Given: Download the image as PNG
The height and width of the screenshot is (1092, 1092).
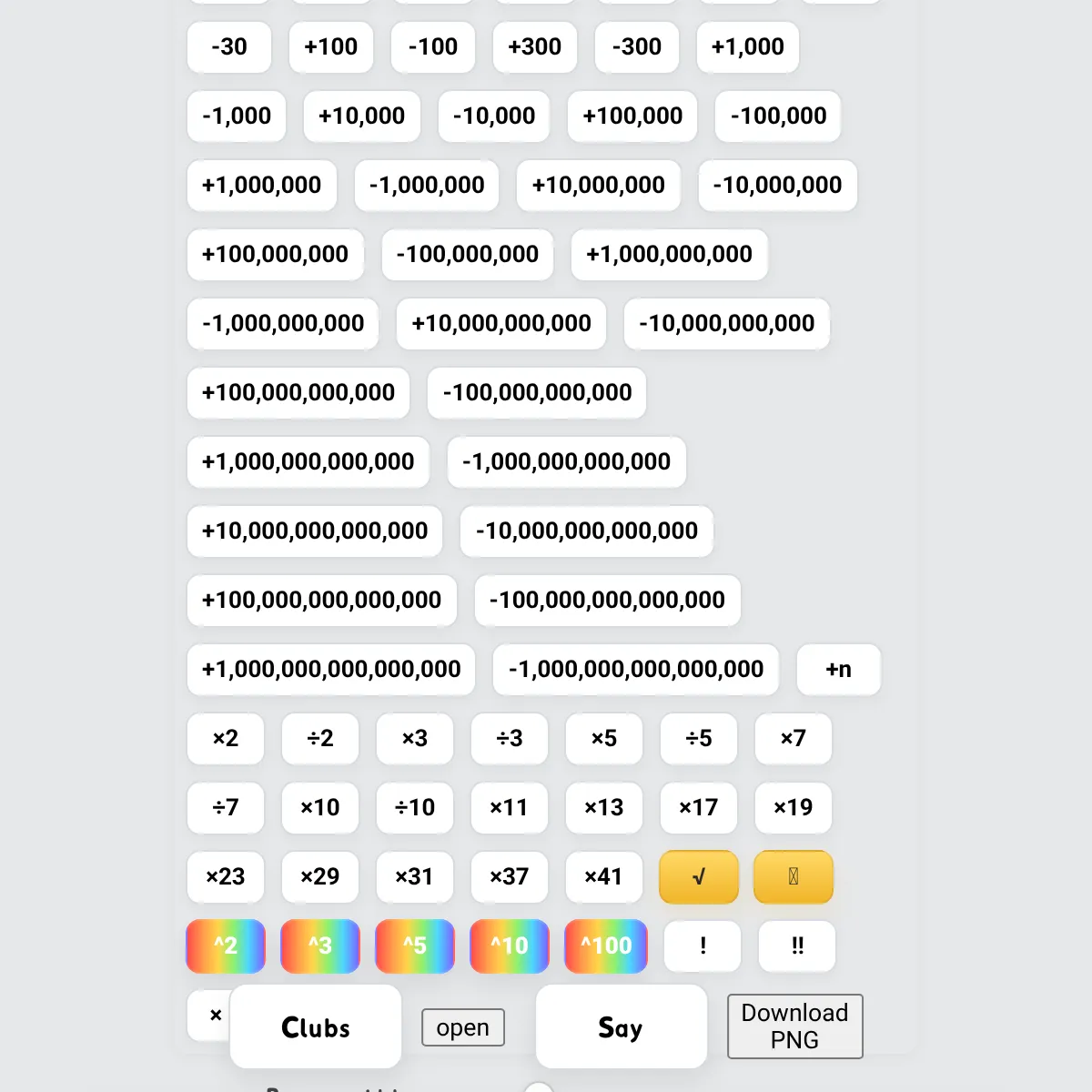Looking at the screenshot, I should click(x=795, y=1026).
